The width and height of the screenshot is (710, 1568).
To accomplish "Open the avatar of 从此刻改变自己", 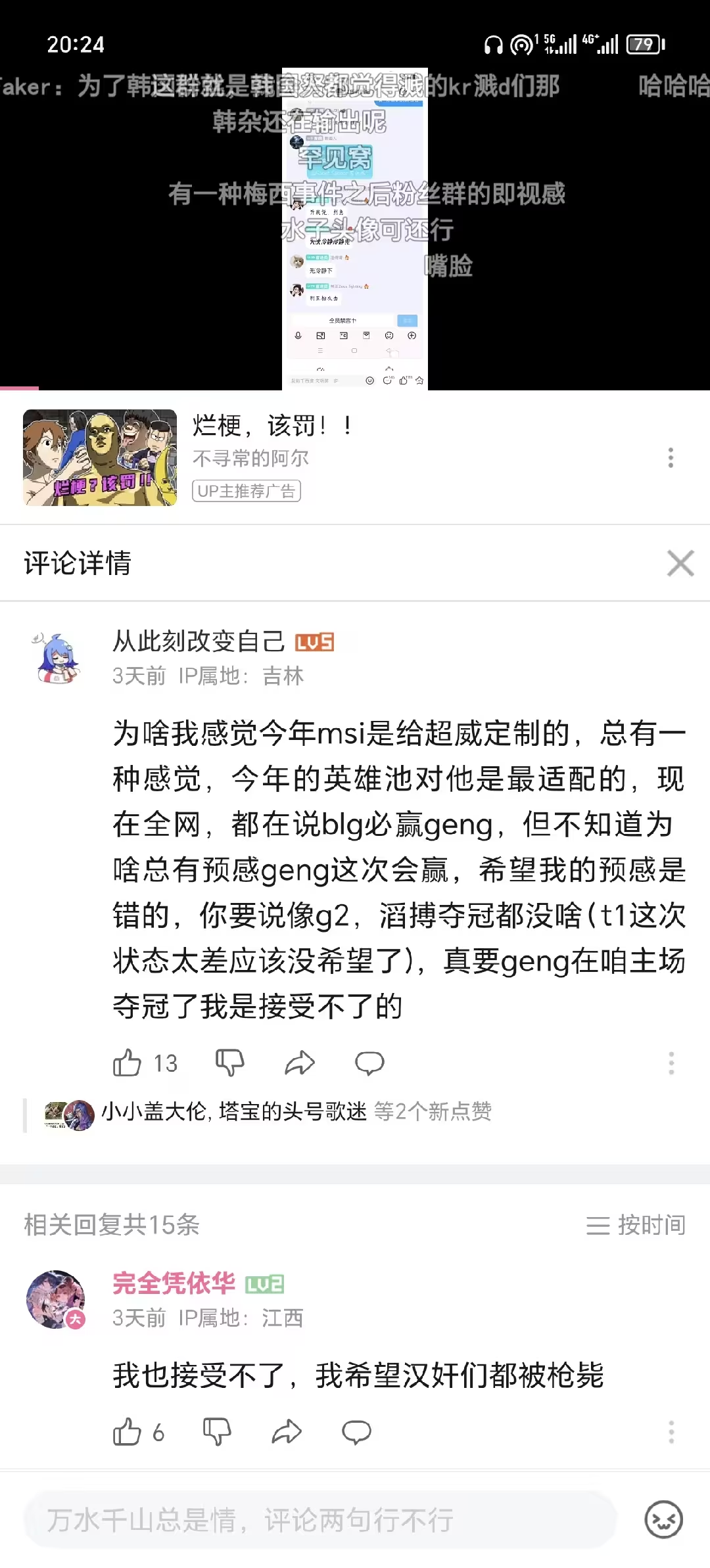I will tap(57, 658).
